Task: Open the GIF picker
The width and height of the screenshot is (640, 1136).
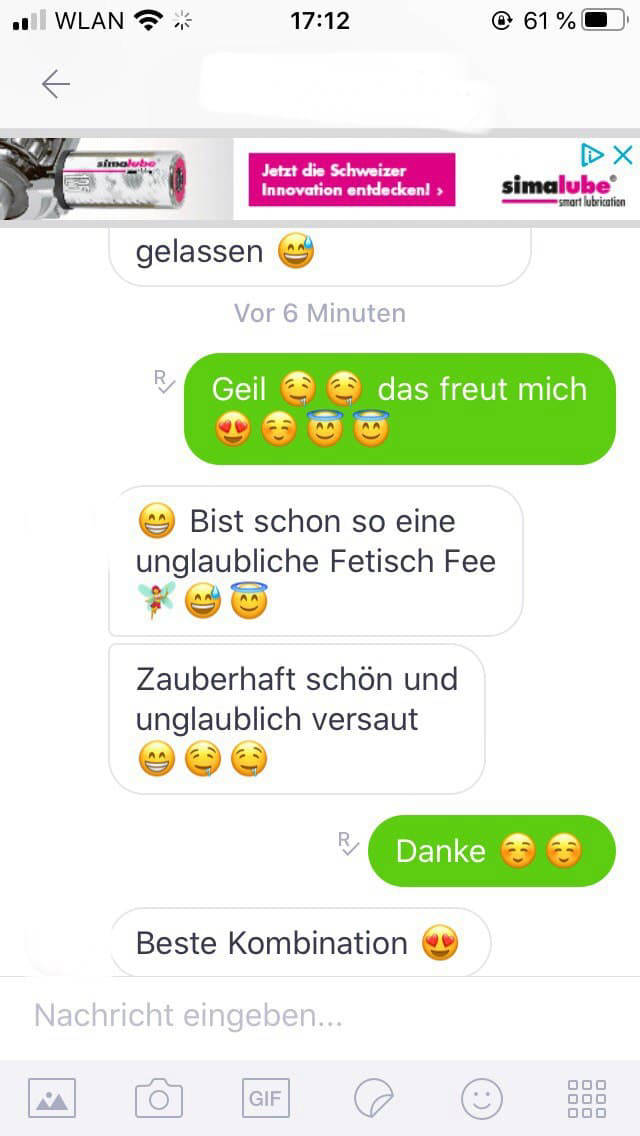Action: 265,1099
